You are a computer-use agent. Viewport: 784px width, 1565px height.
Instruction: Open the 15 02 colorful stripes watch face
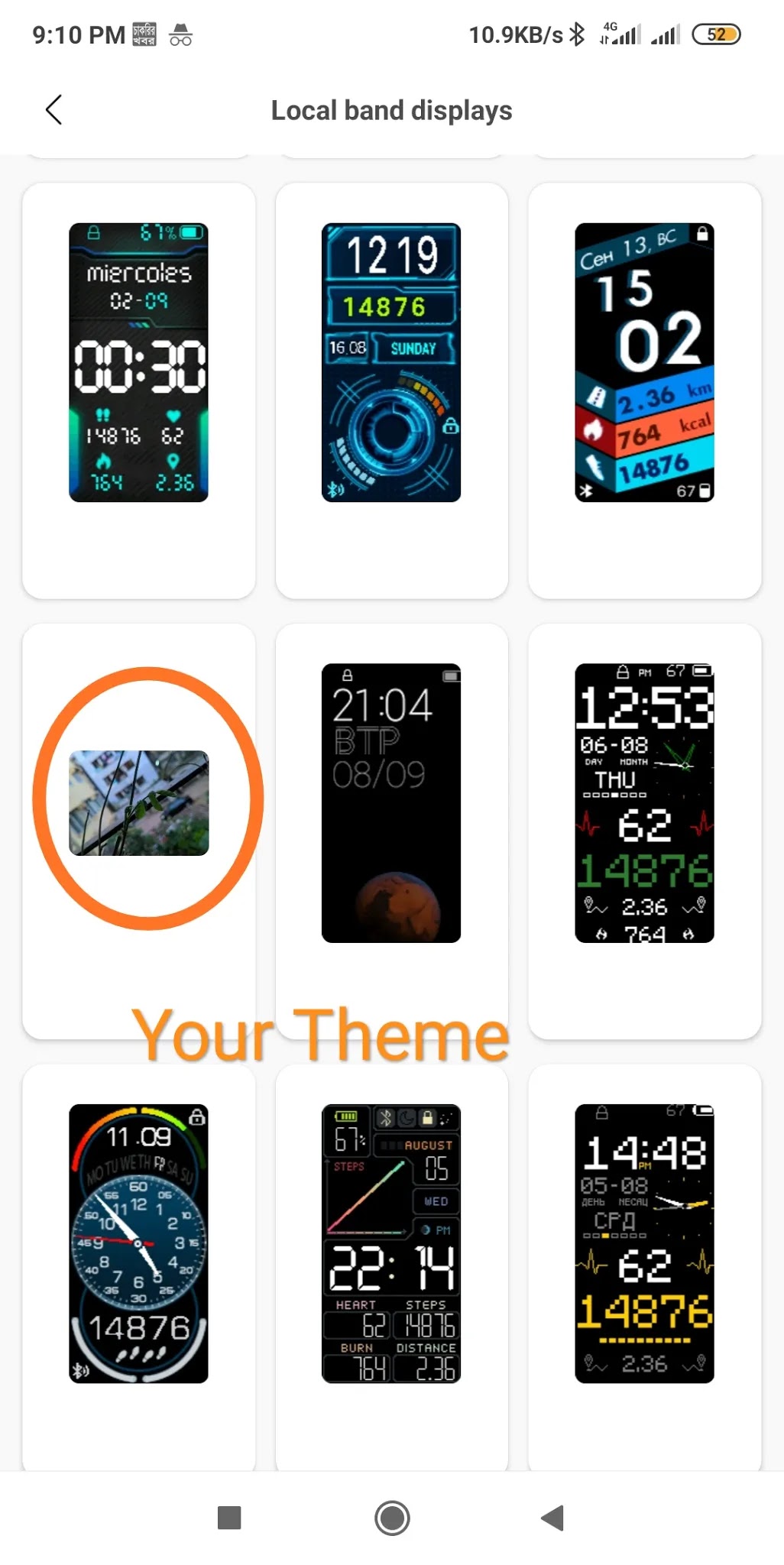[x=644, y=362]
